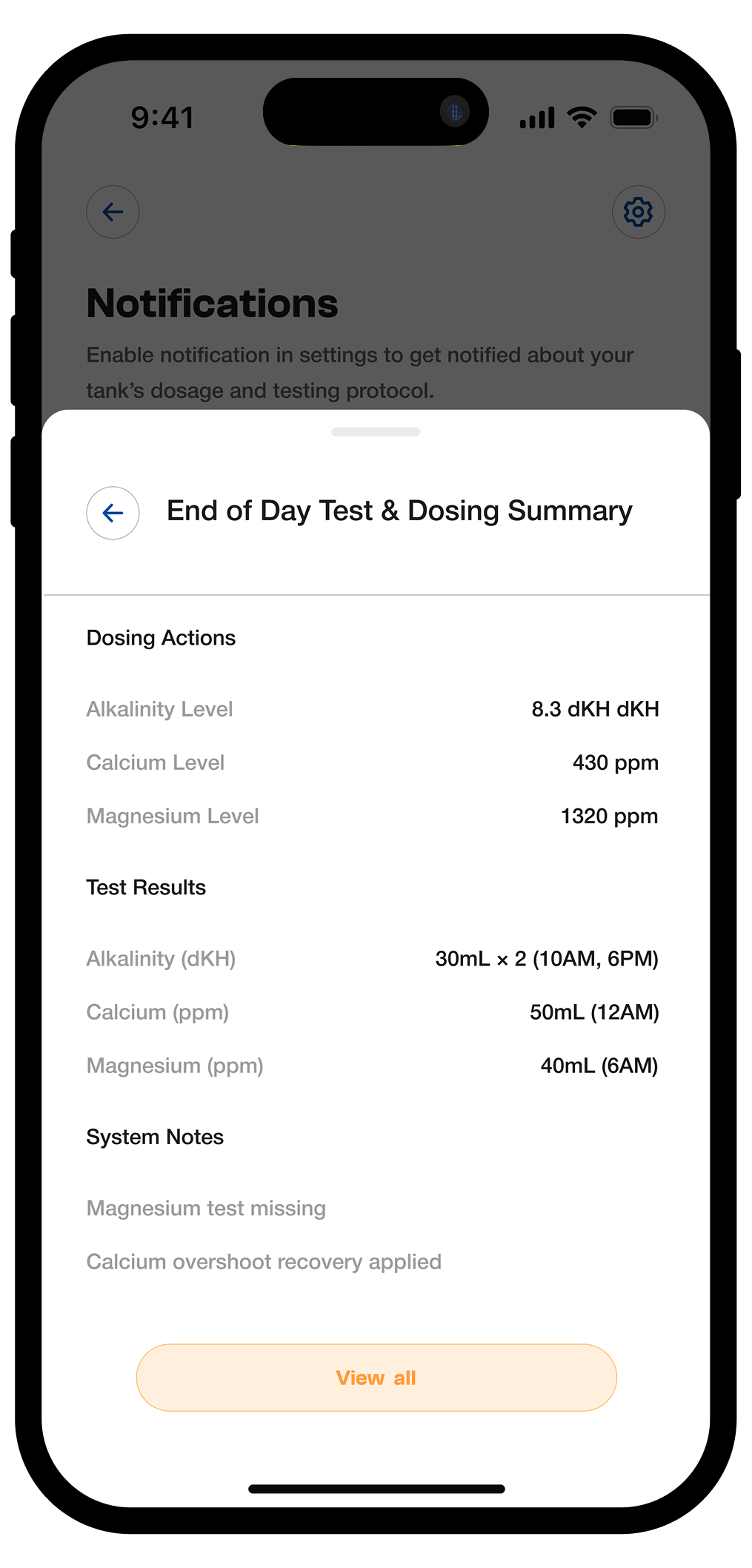Open notification settings gear icon
Image resolution: width=752 pixels, height=1568 pixels.
tap(638, 212)
